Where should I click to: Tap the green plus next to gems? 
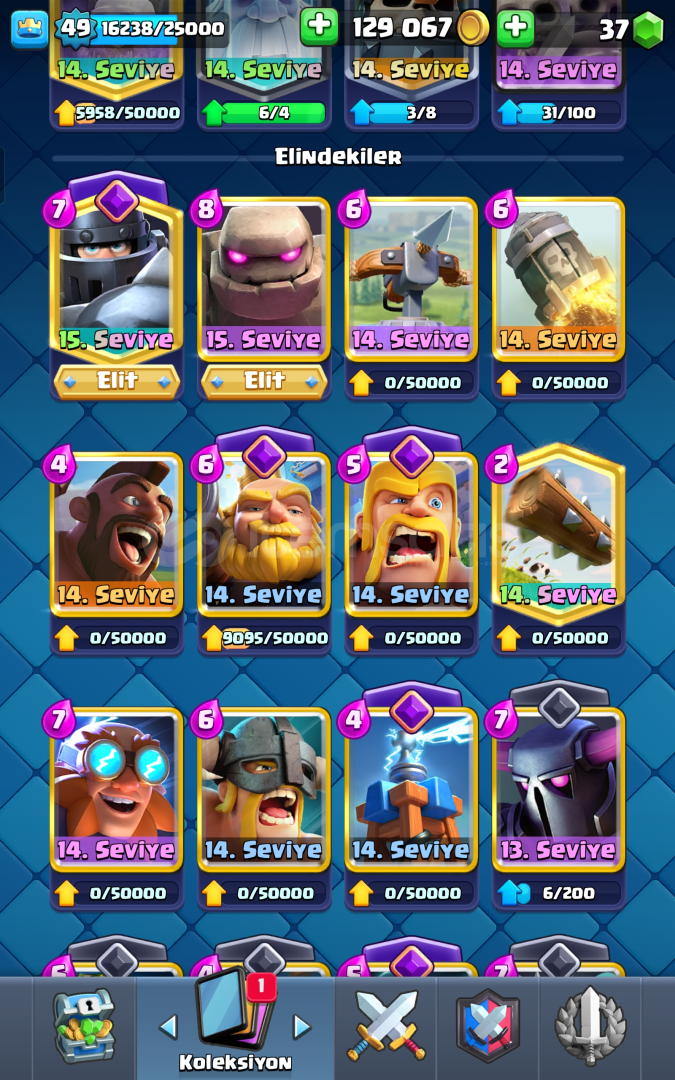click(516, 27)
